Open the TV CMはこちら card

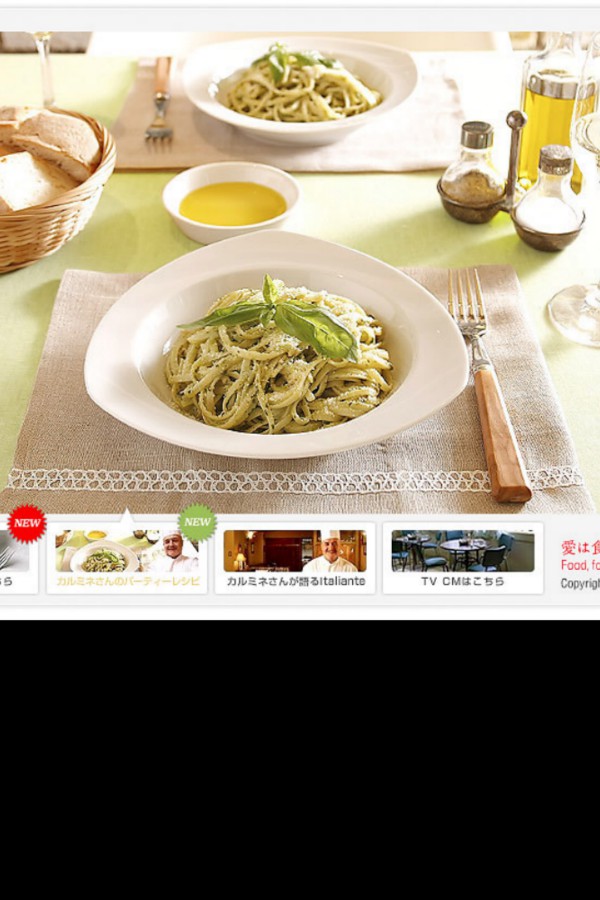(462, 558)
